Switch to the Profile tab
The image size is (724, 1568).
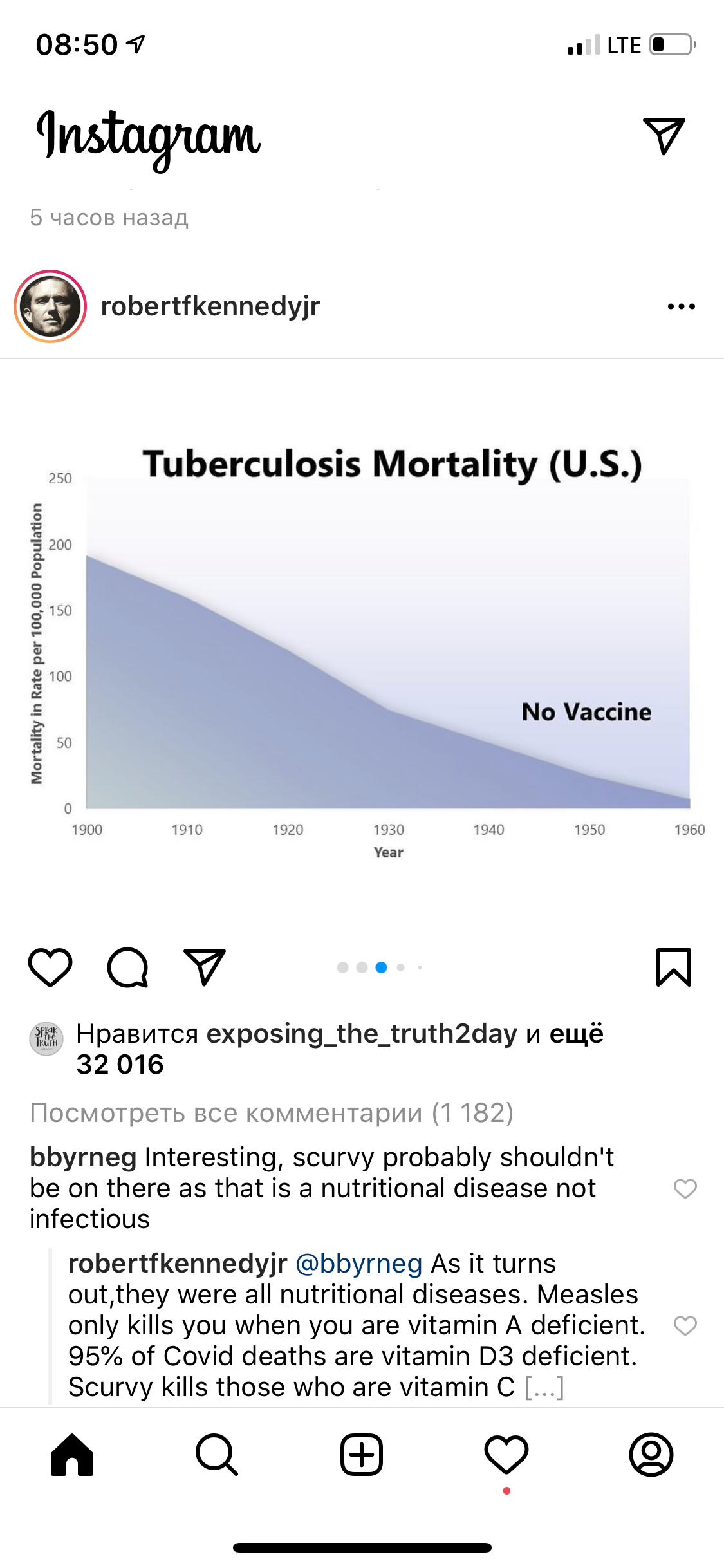[651, 1455]
